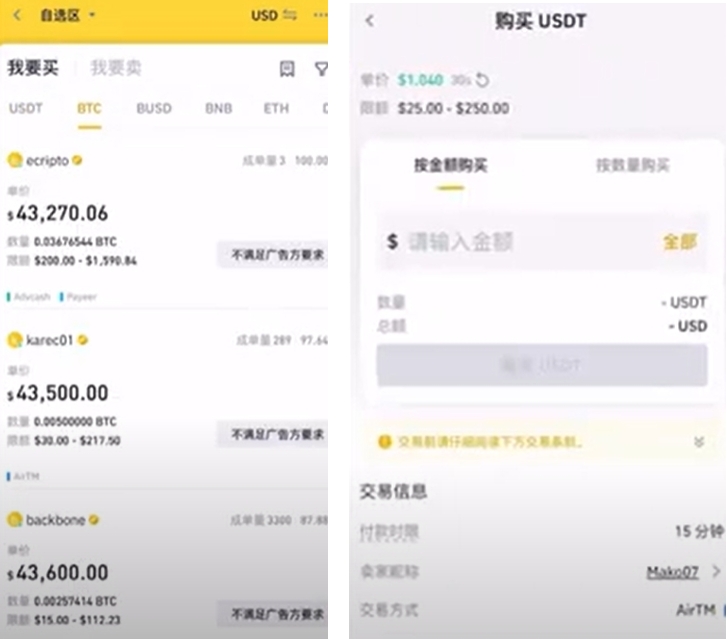Image resolution: width=727 pixels, height=639 pixels.
Task: Open seller Mako07's profile
Action: (x=673, y=572)
